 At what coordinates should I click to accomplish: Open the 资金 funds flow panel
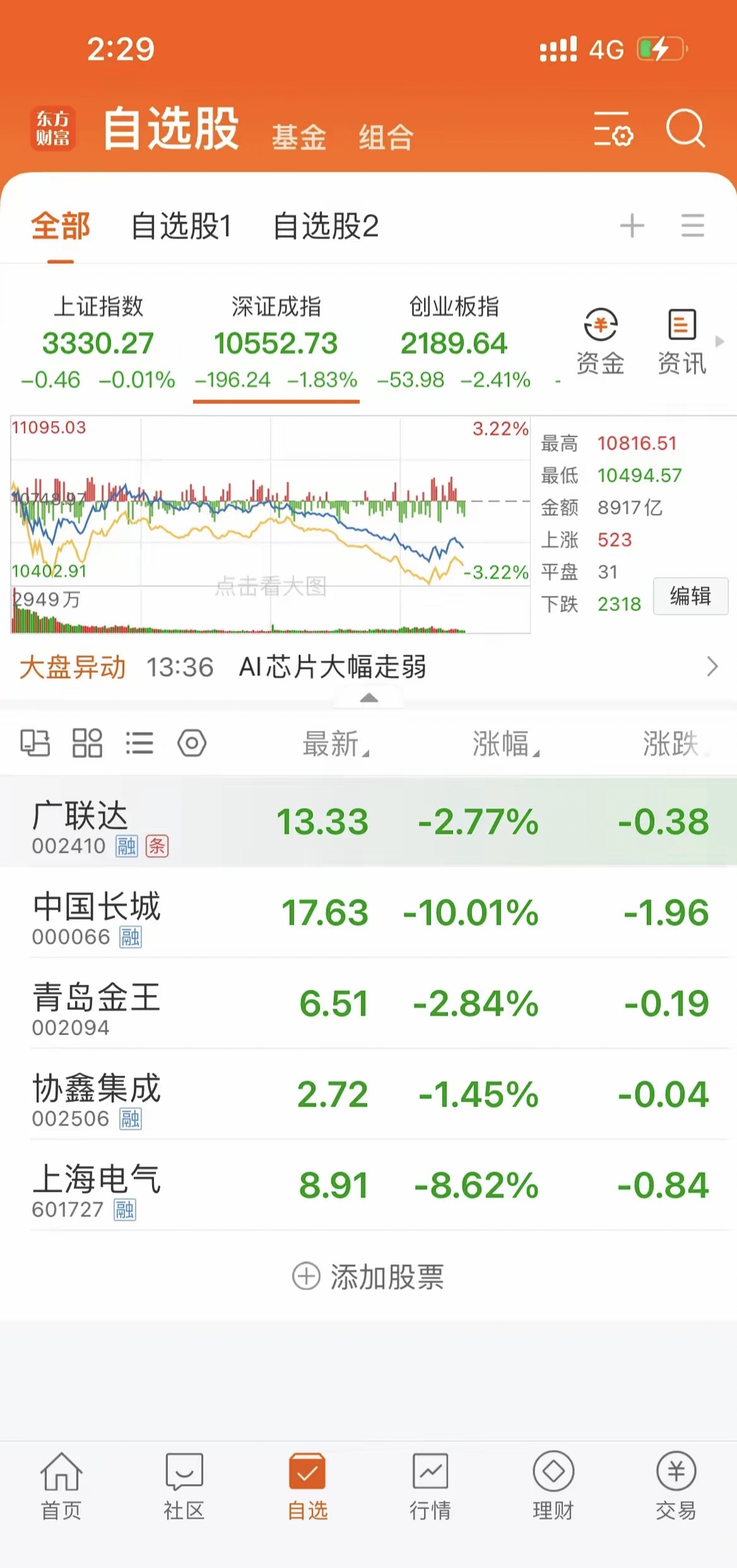pyautogui.click(x=600, y=342)
